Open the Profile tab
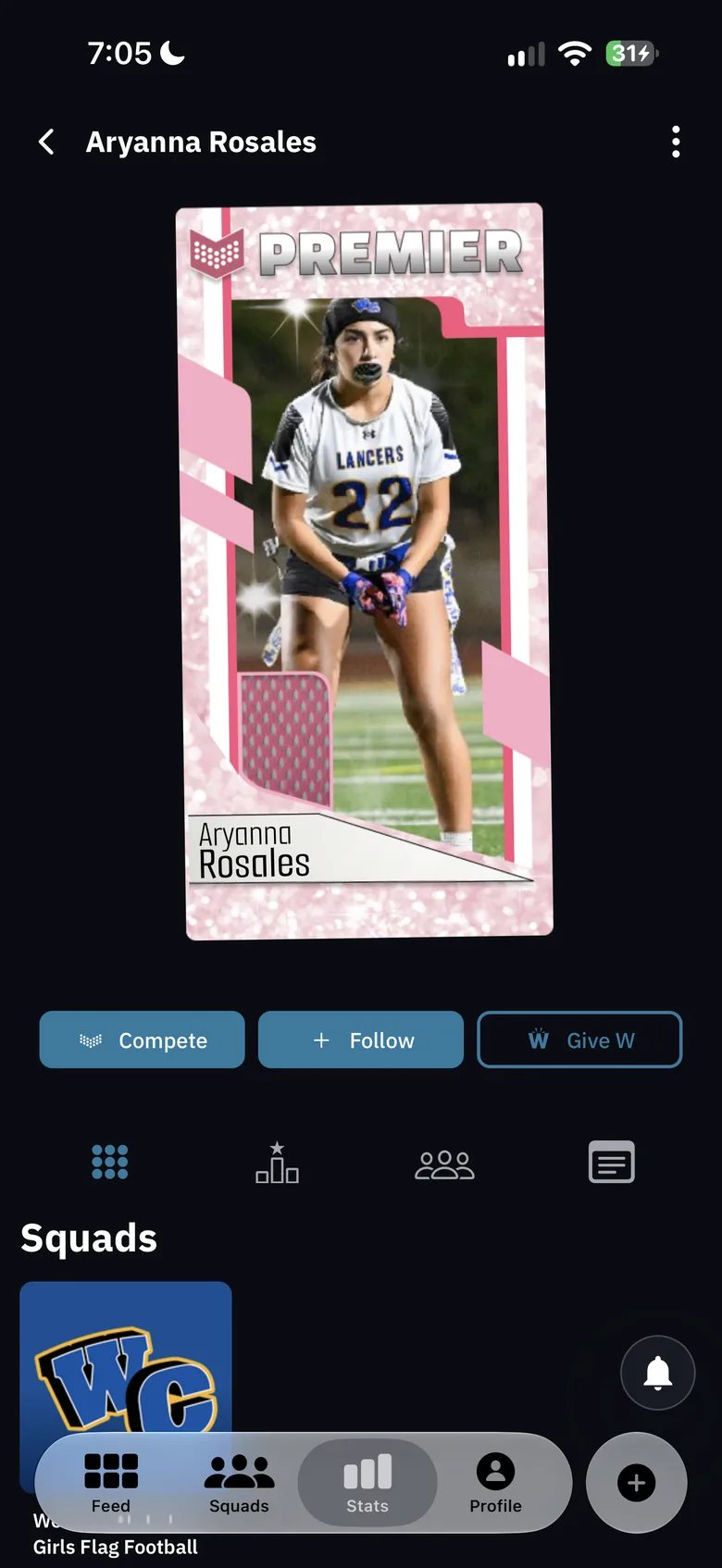This screenshot has height=1568, width=722. click(495, 1483)
